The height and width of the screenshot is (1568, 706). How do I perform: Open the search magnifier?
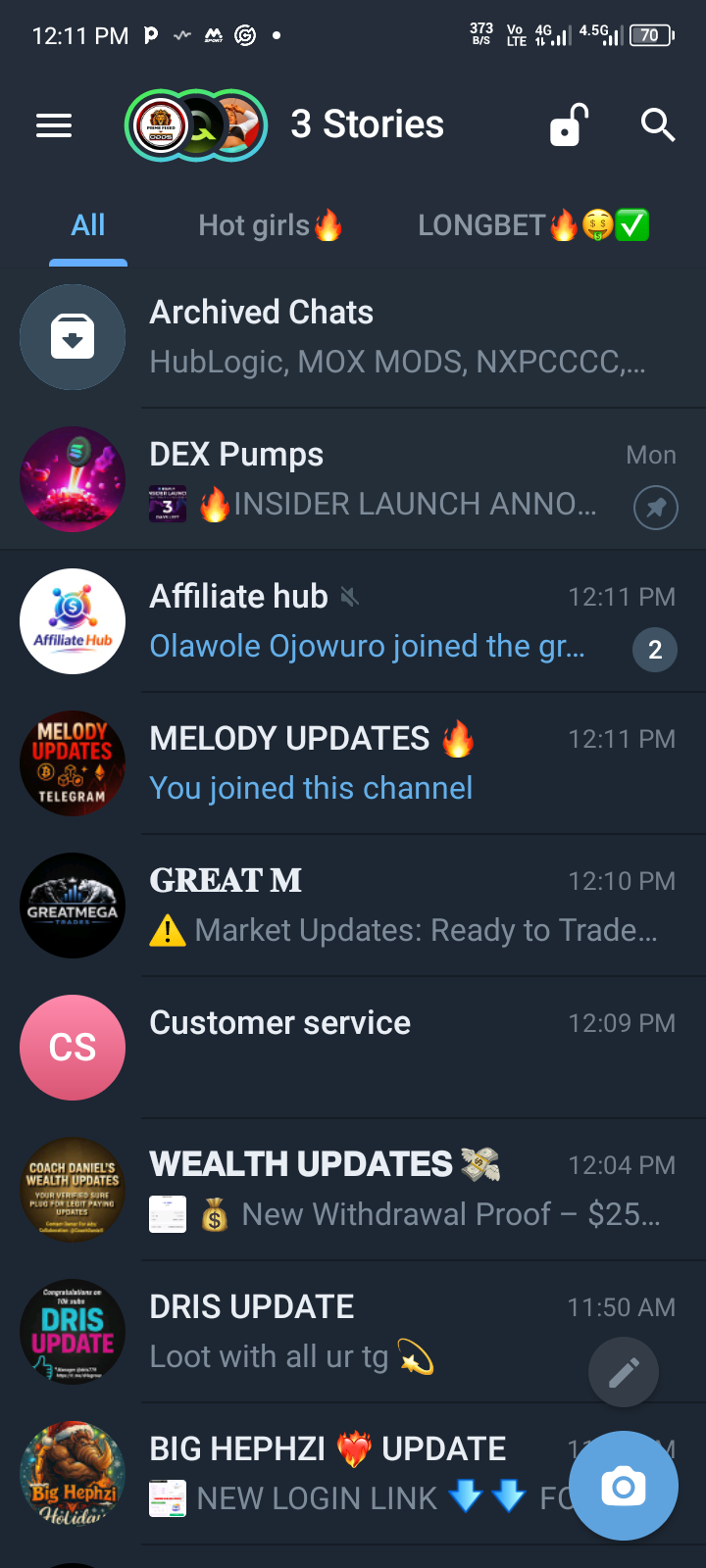657,125
